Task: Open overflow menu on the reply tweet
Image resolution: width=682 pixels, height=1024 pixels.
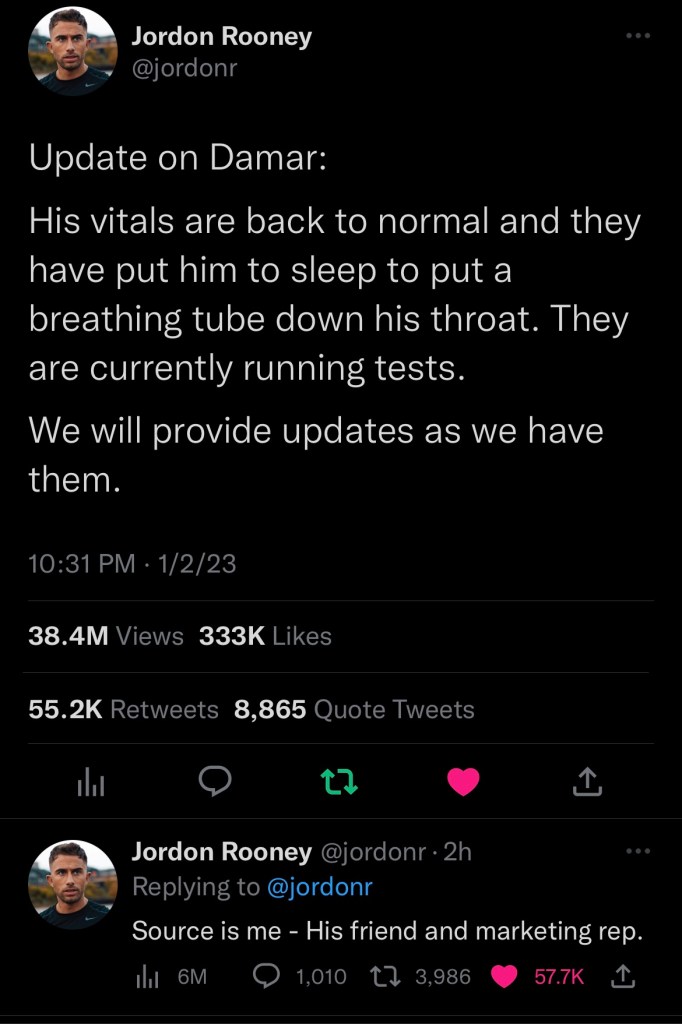Action: [637, 851]
